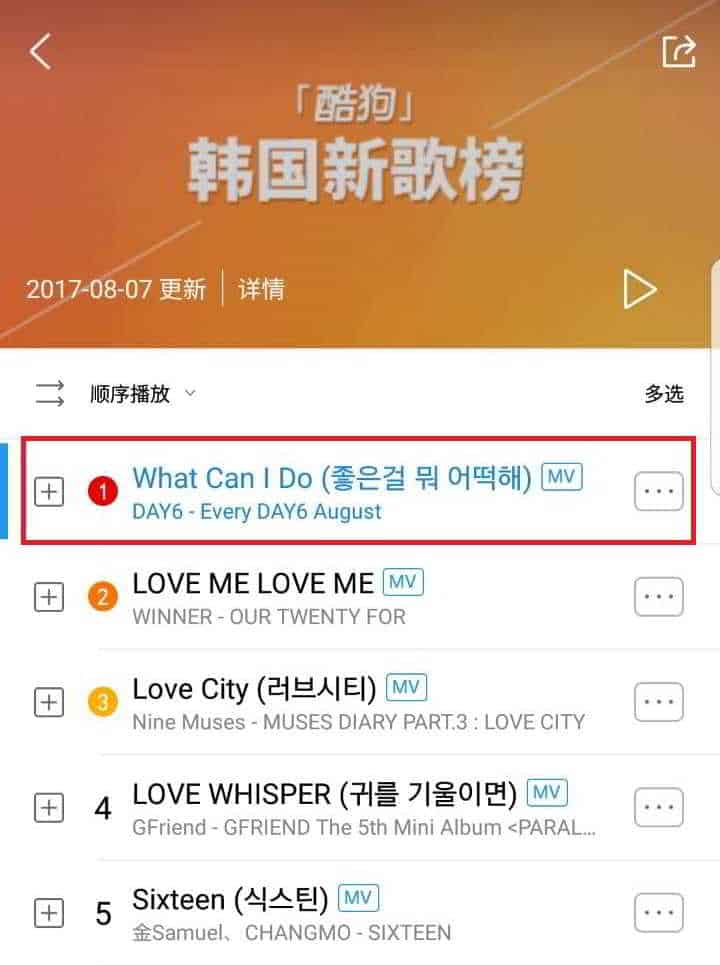720x965 pixels.
Task: Add LOVE ME LOVE ME with plus icon
Action: tap(49, 598)
